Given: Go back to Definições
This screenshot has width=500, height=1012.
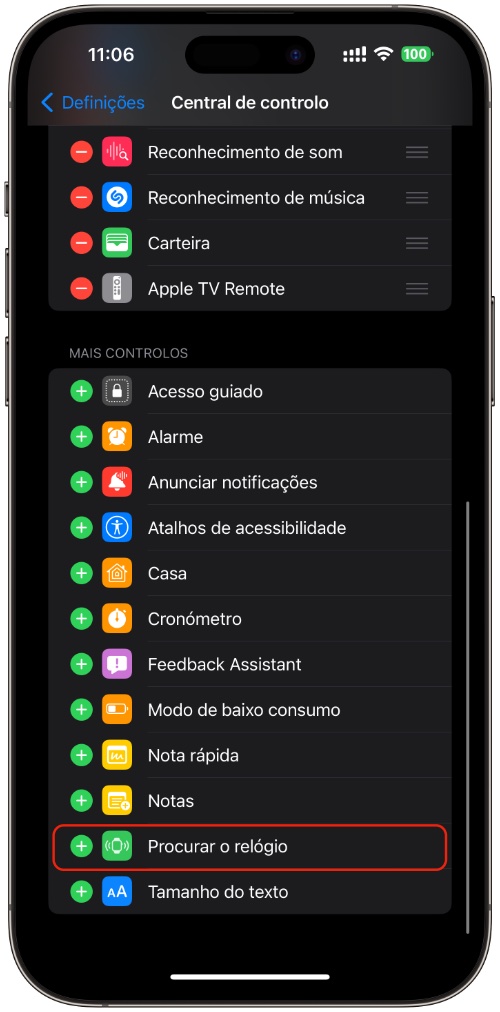Looking at the screenshot, I should [x=93, y=103].
